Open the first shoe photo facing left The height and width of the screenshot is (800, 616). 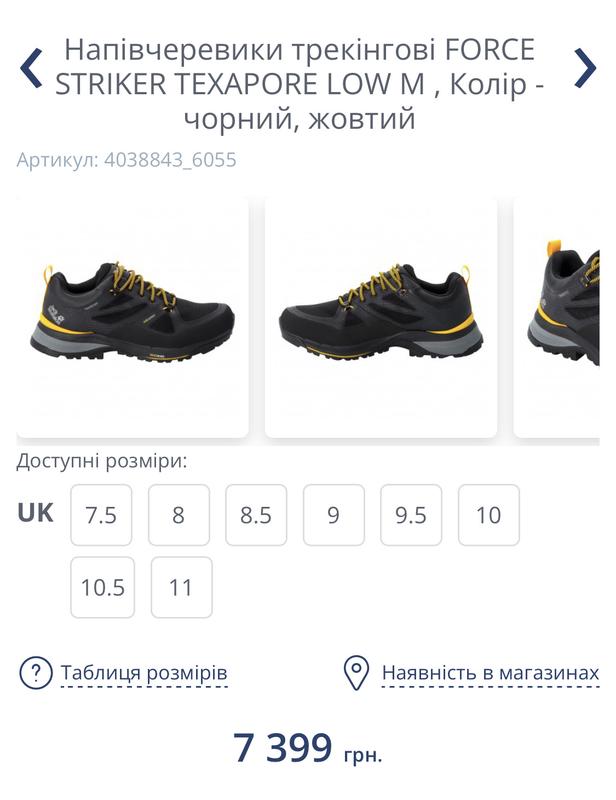(132, 317)
